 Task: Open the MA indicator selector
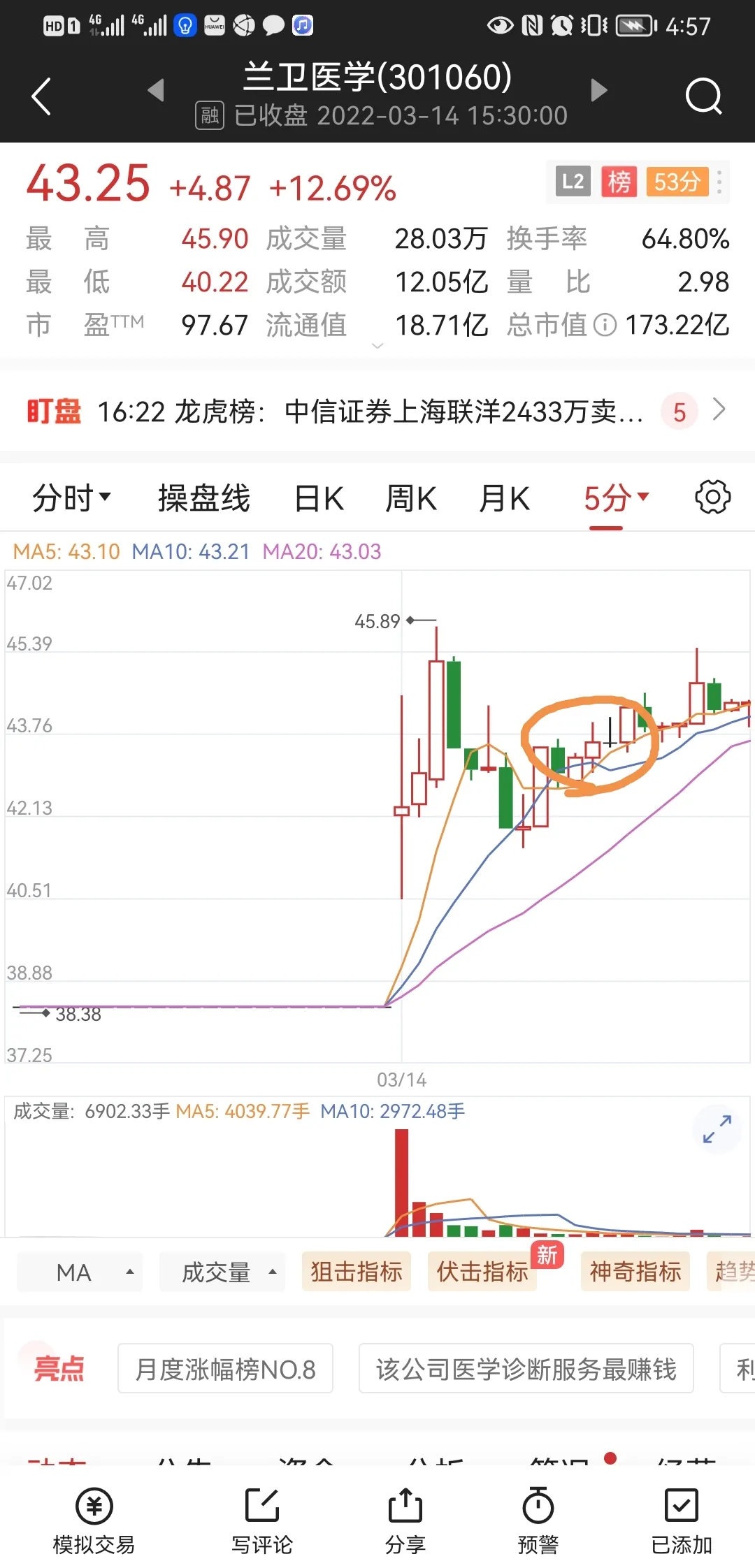tap(80, 1272)
